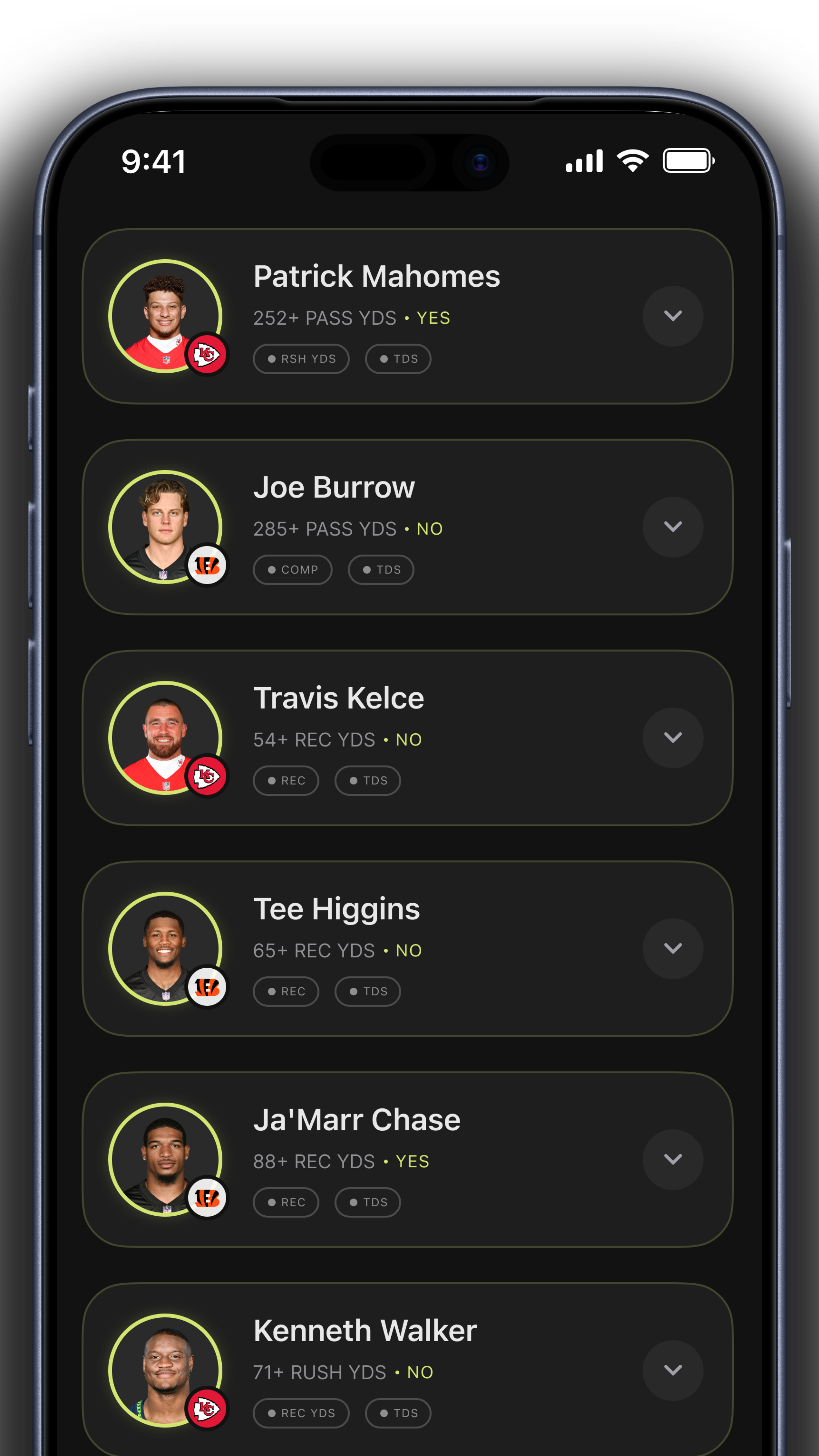Expand the Patrick Mahomes card
This screenshot has width=819, height=1456.
(673, 316)
